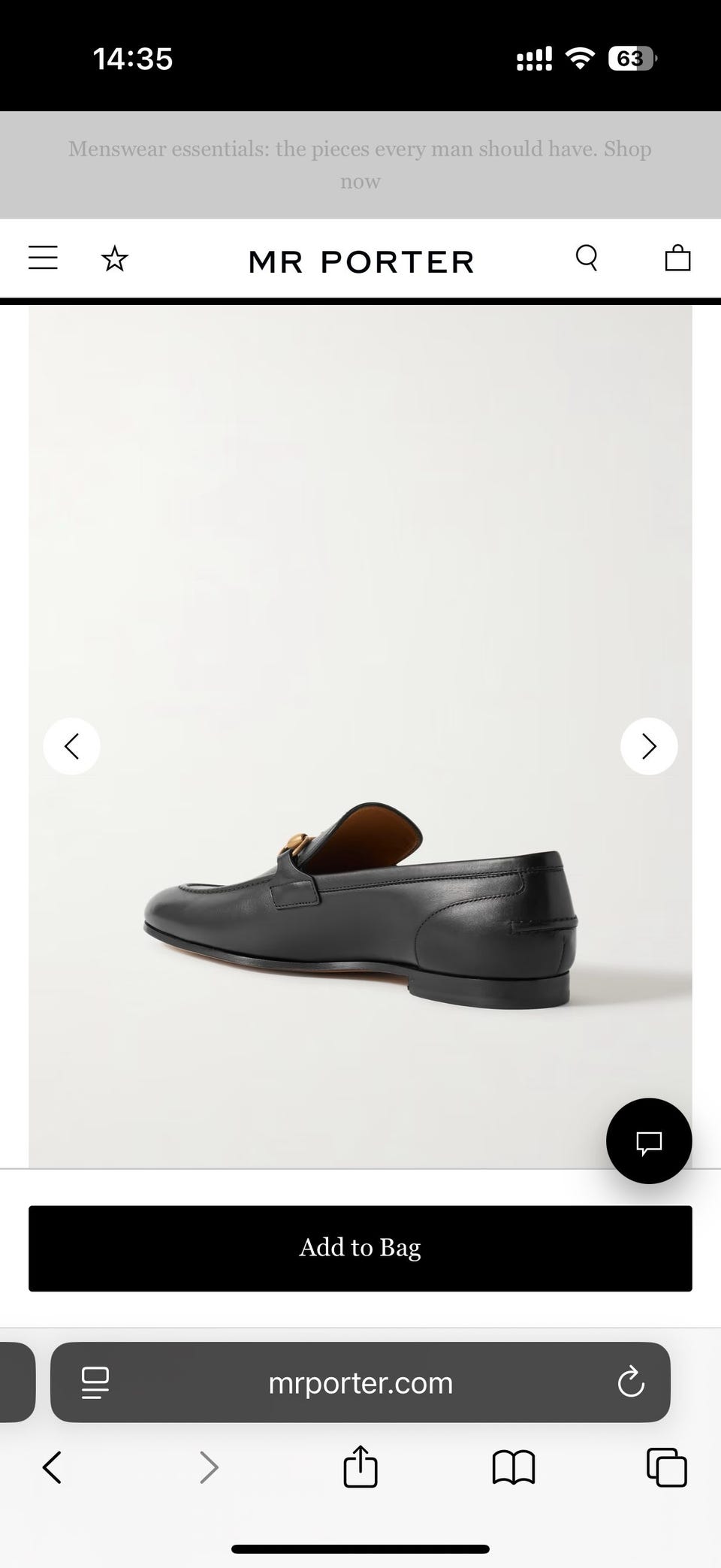The image size is (721, 1568).
Task: Open the wish list star
Action: pos(115,259)
